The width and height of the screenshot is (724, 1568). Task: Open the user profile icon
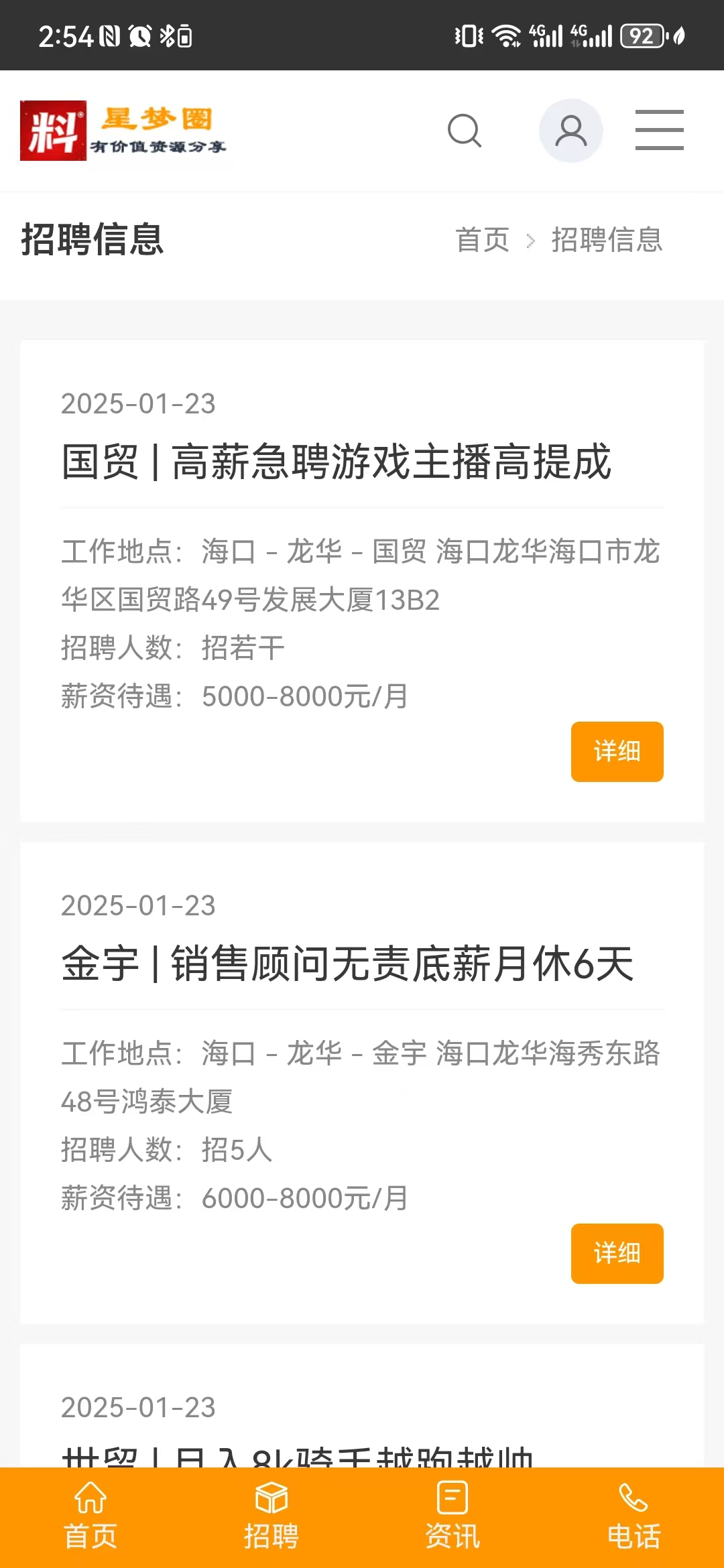[x=571, y=131]
